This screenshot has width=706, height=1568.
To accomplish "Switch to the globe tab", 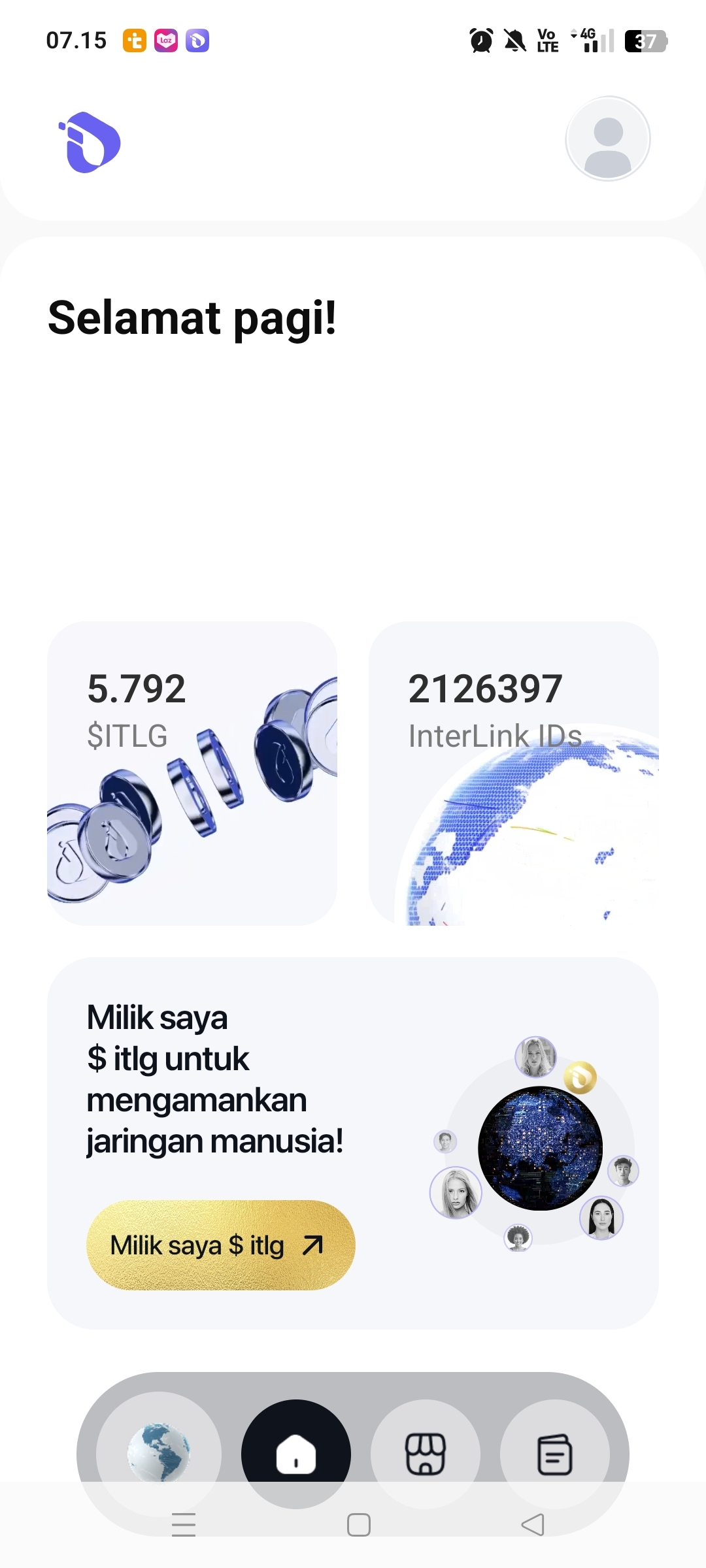I will [x=159, y=1452].
